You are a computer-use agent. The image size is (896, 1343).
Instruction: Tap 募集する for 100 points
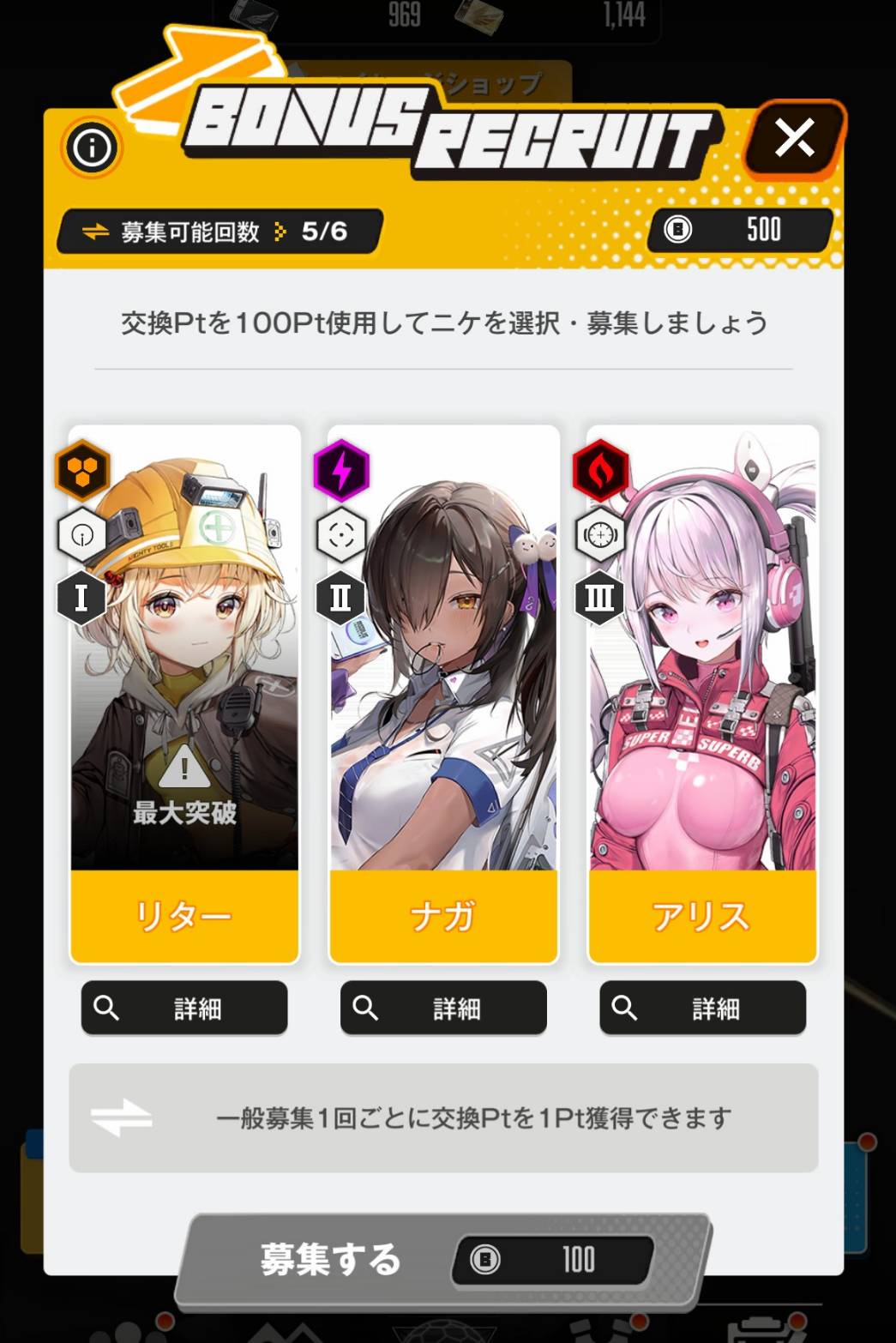(443, 1259)
